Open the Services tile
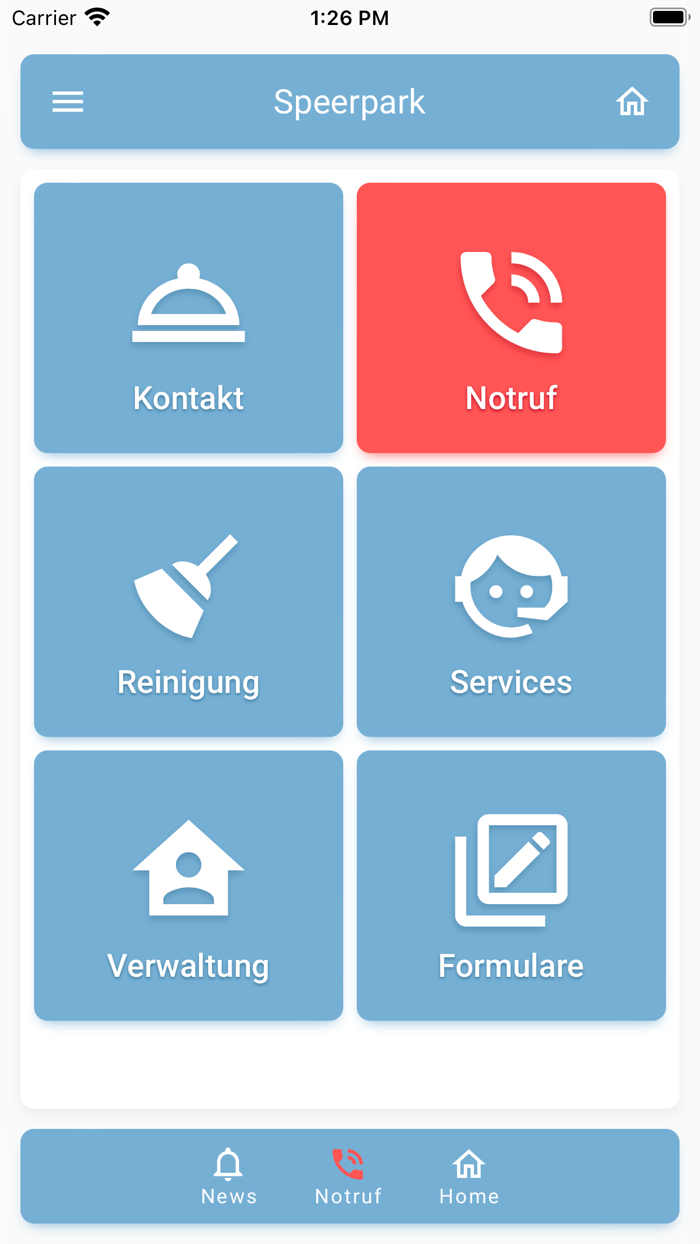 coord(511,602)
